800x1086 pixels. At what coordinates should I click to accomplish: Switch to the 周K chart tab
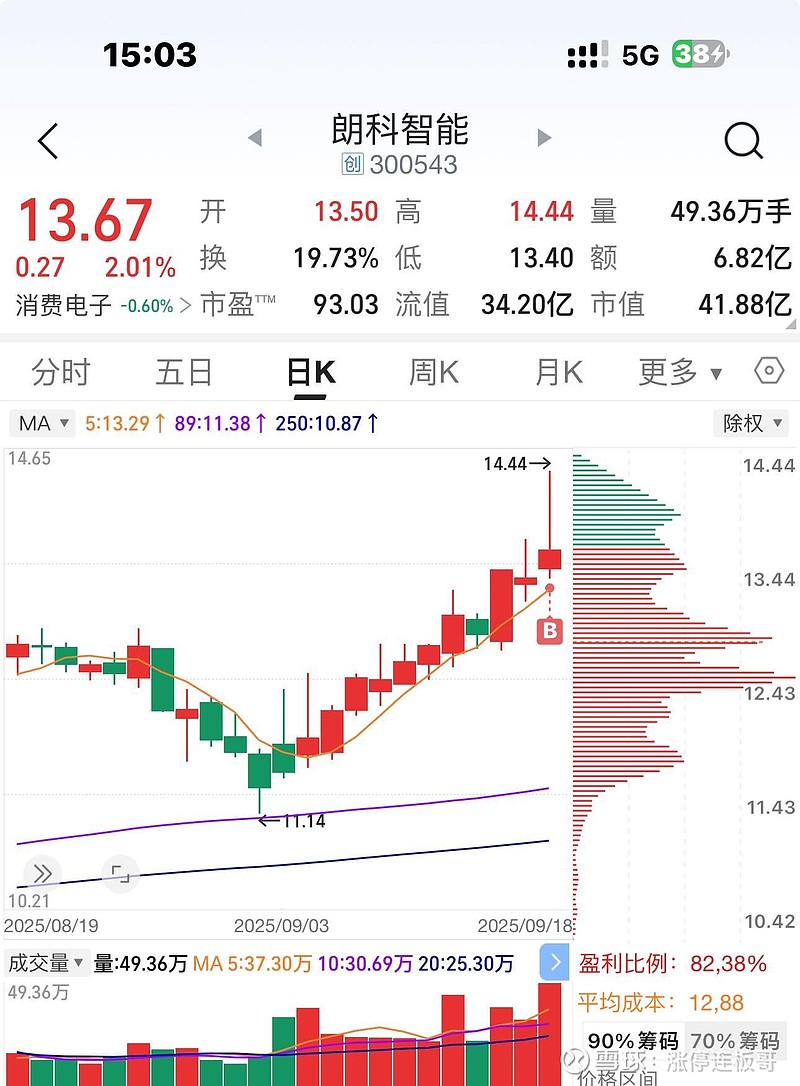coord(433,372)
